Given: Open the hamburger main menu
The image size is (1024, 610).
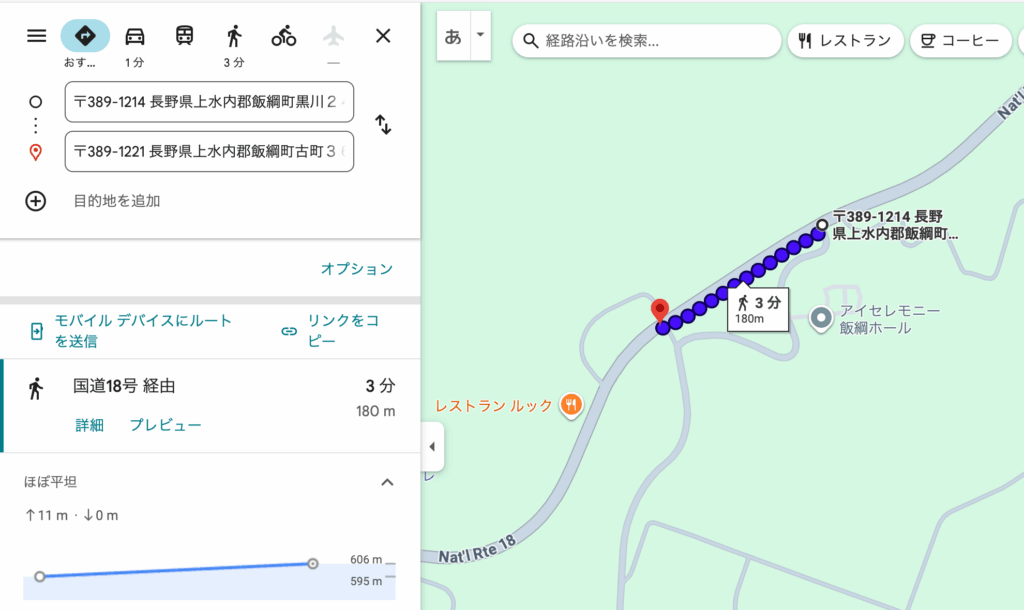Looking at the screenshot, I should coord(36,36).
